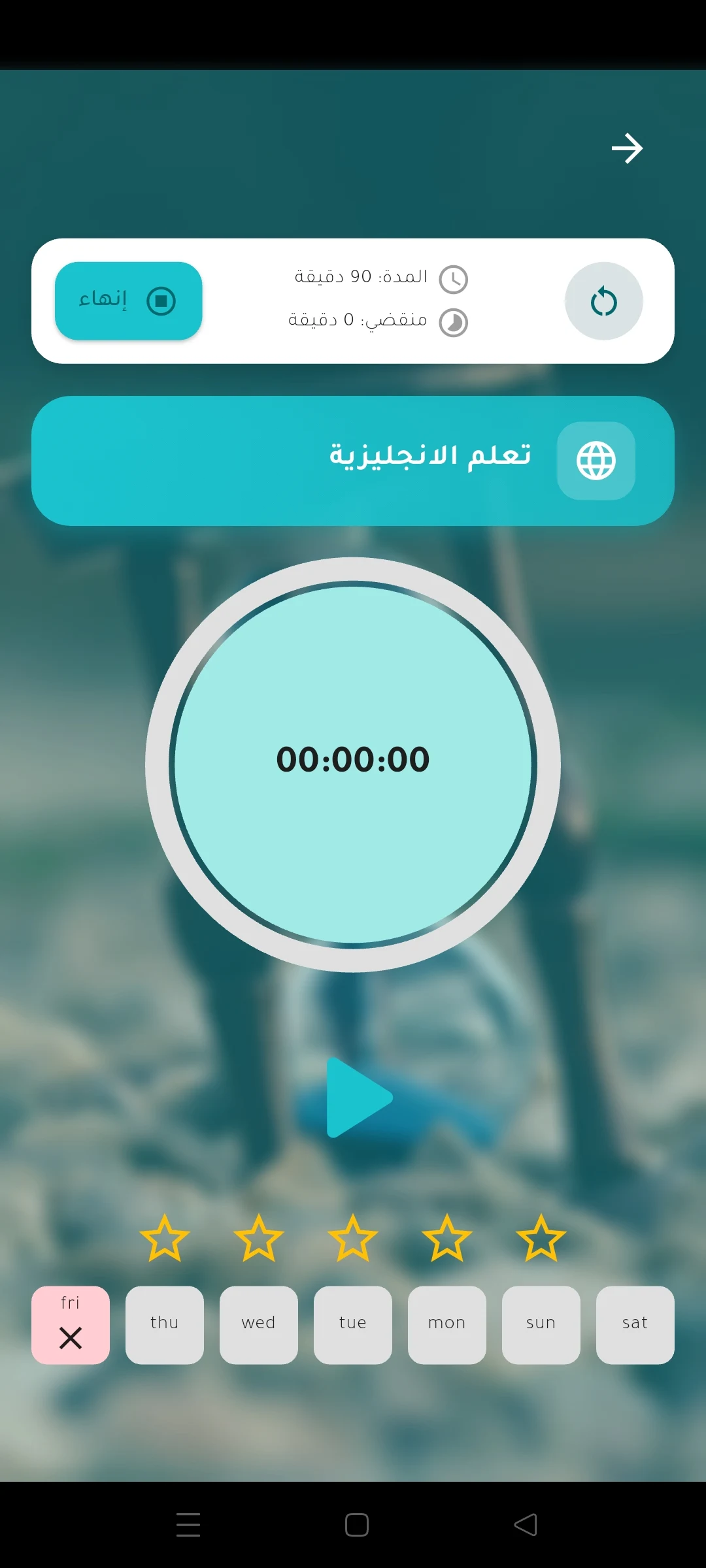Tap the إنهاء (end) button
The image size is (706, 1568).
coord(128,301)
